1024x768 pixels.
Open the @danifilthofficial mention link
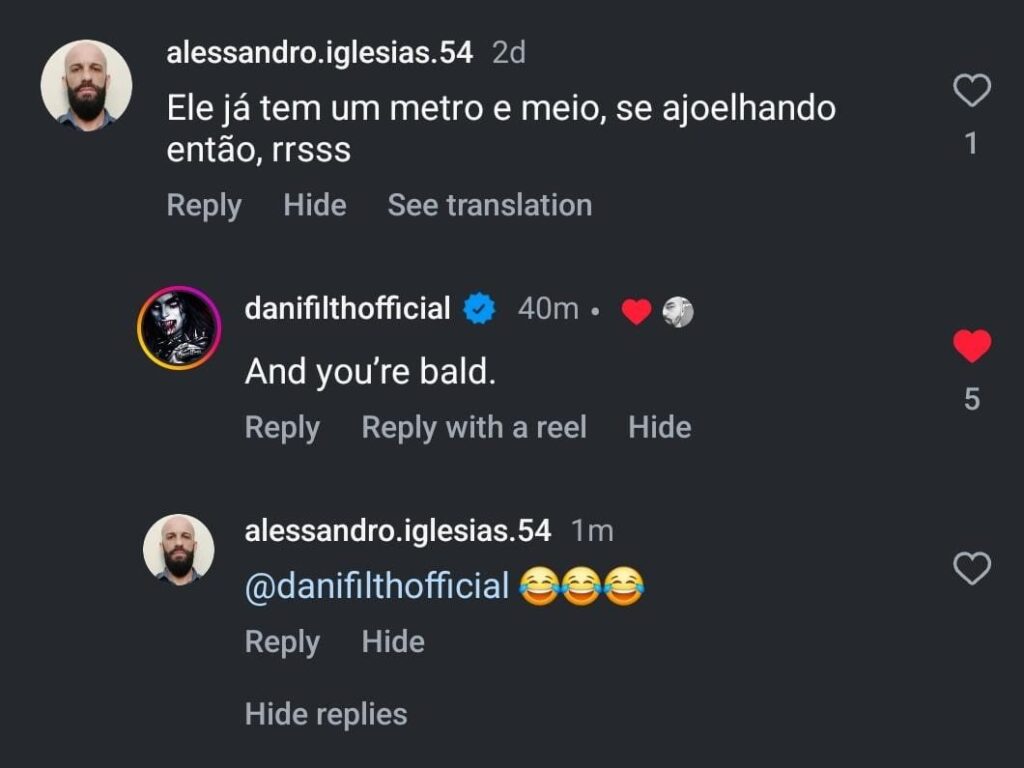pos(377,587)
